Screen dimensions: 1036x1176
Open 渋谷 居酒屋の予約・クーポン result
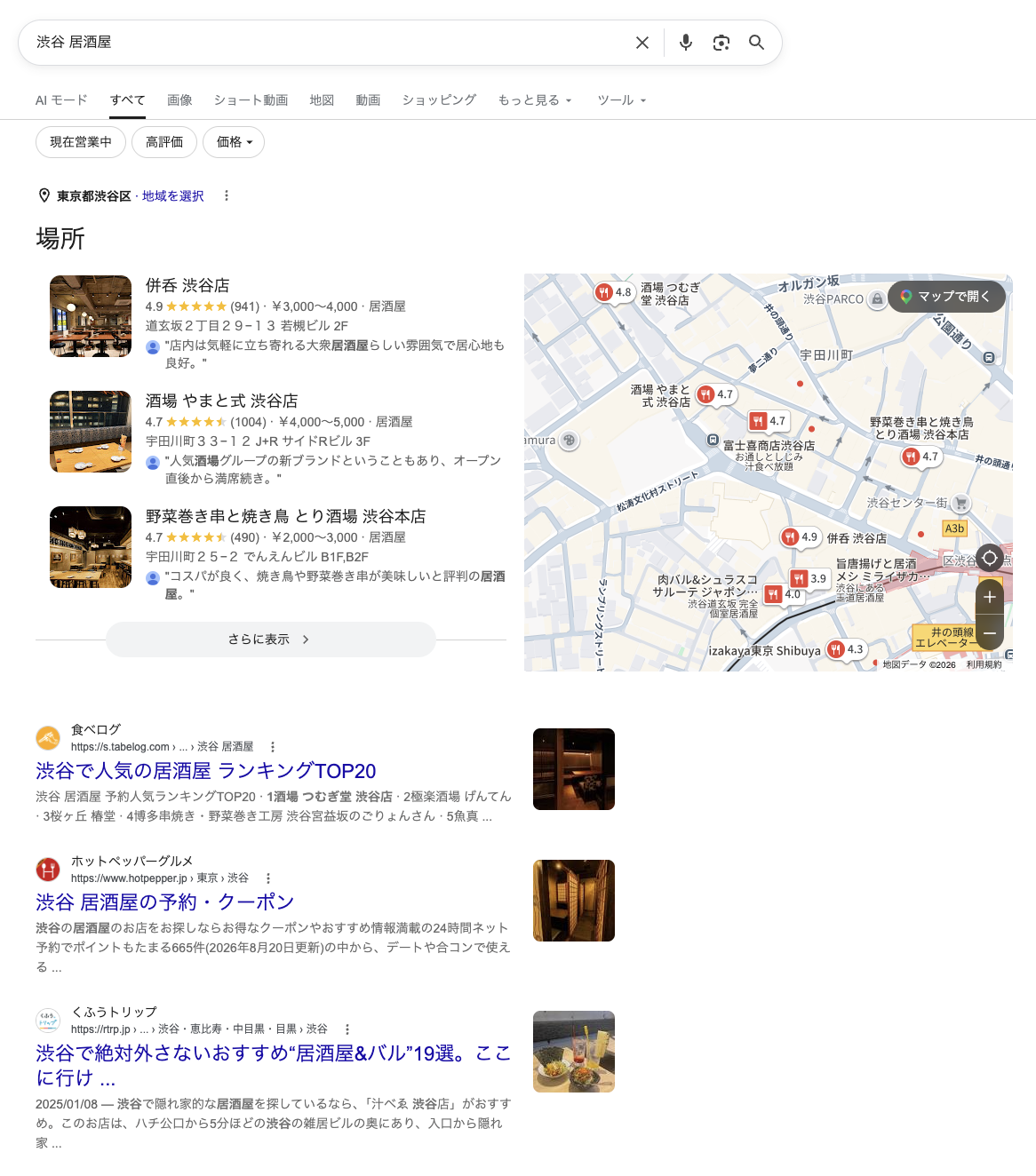pos(165,902)
